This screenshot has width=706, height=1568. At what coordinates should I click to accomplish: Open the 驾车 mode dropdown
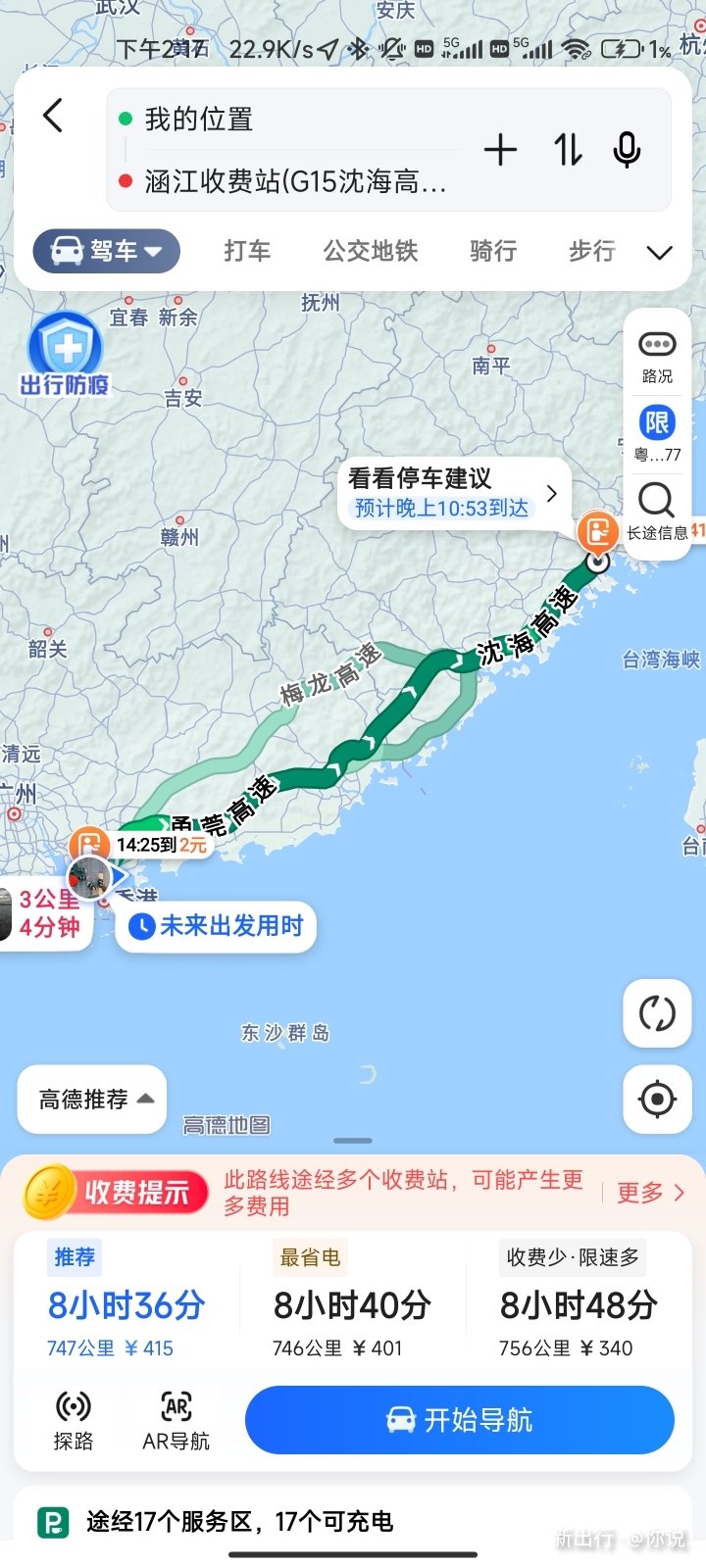107,251
